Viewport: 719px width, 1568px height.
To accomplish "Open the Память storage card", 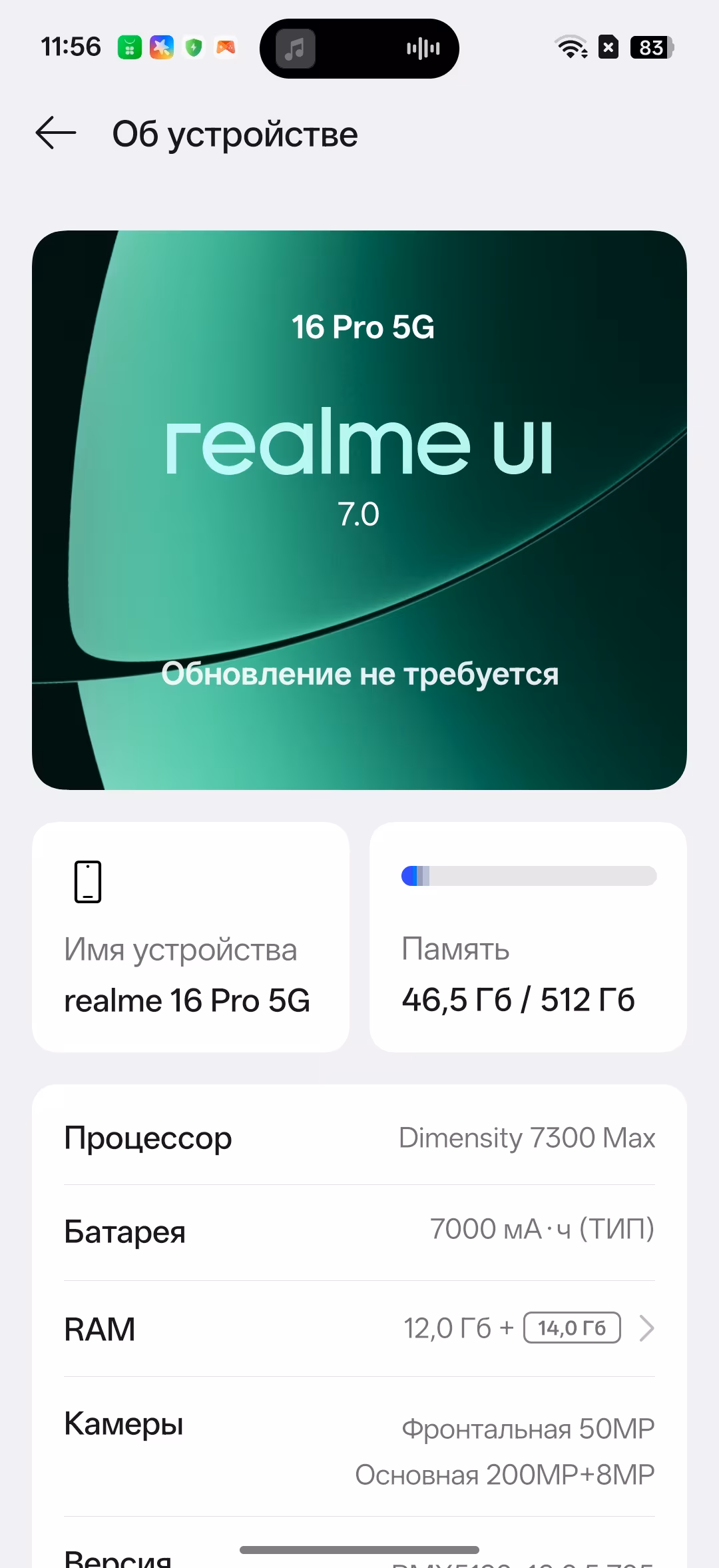I will [x=528, y=937].
